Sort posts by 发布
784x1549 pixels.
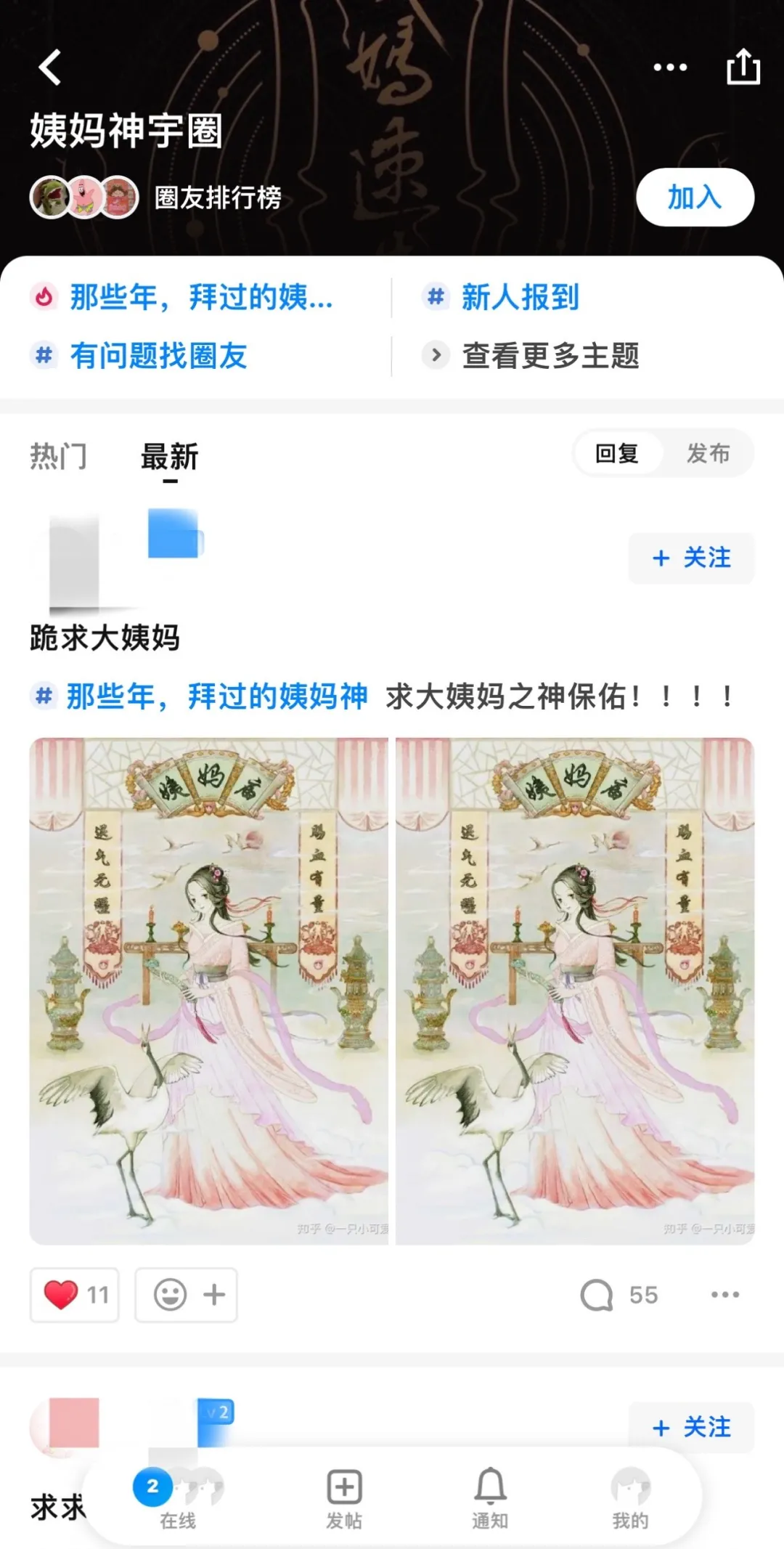click(x=708, y=454)
